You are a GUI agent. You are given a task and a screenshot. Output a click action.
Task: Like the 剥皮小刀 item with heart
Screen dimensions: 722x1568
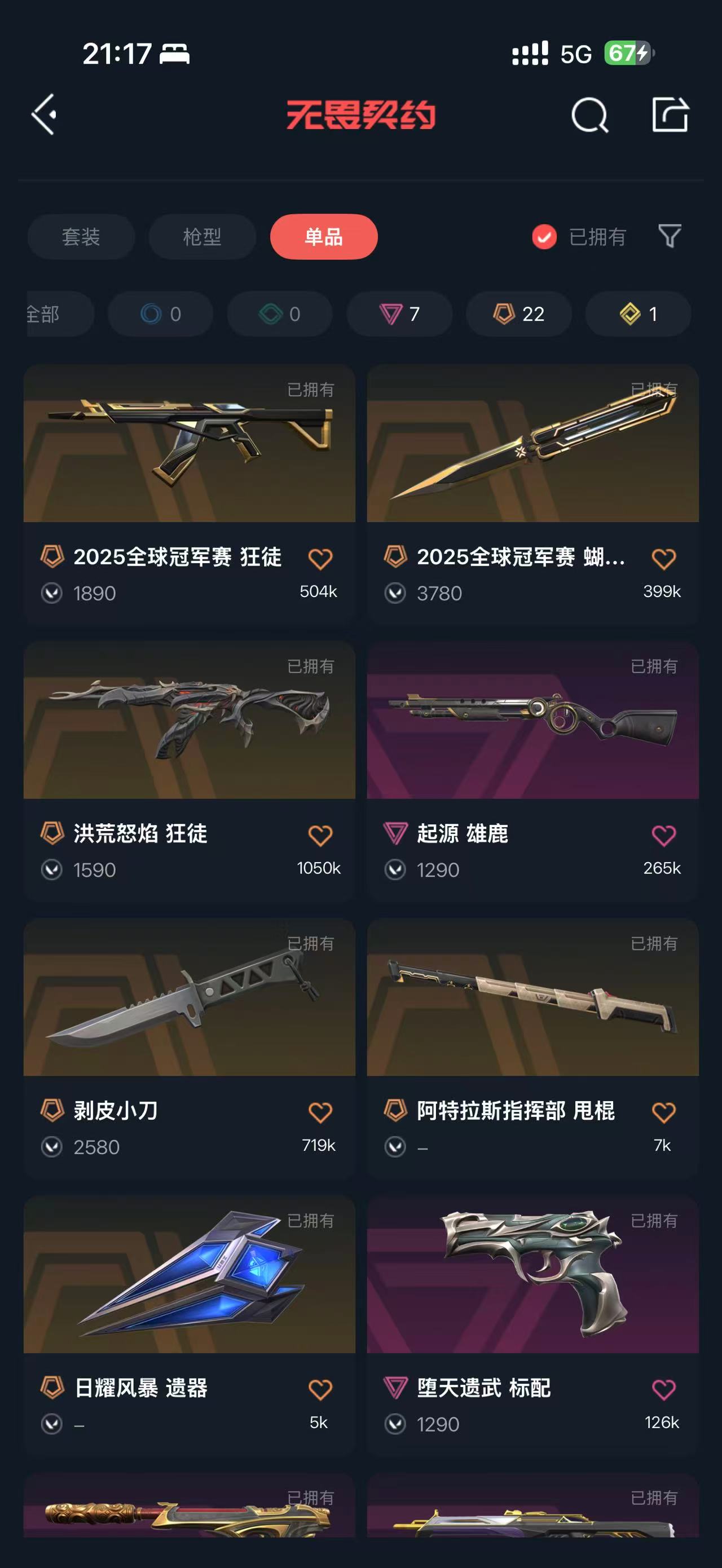(x=320, y=1112)
